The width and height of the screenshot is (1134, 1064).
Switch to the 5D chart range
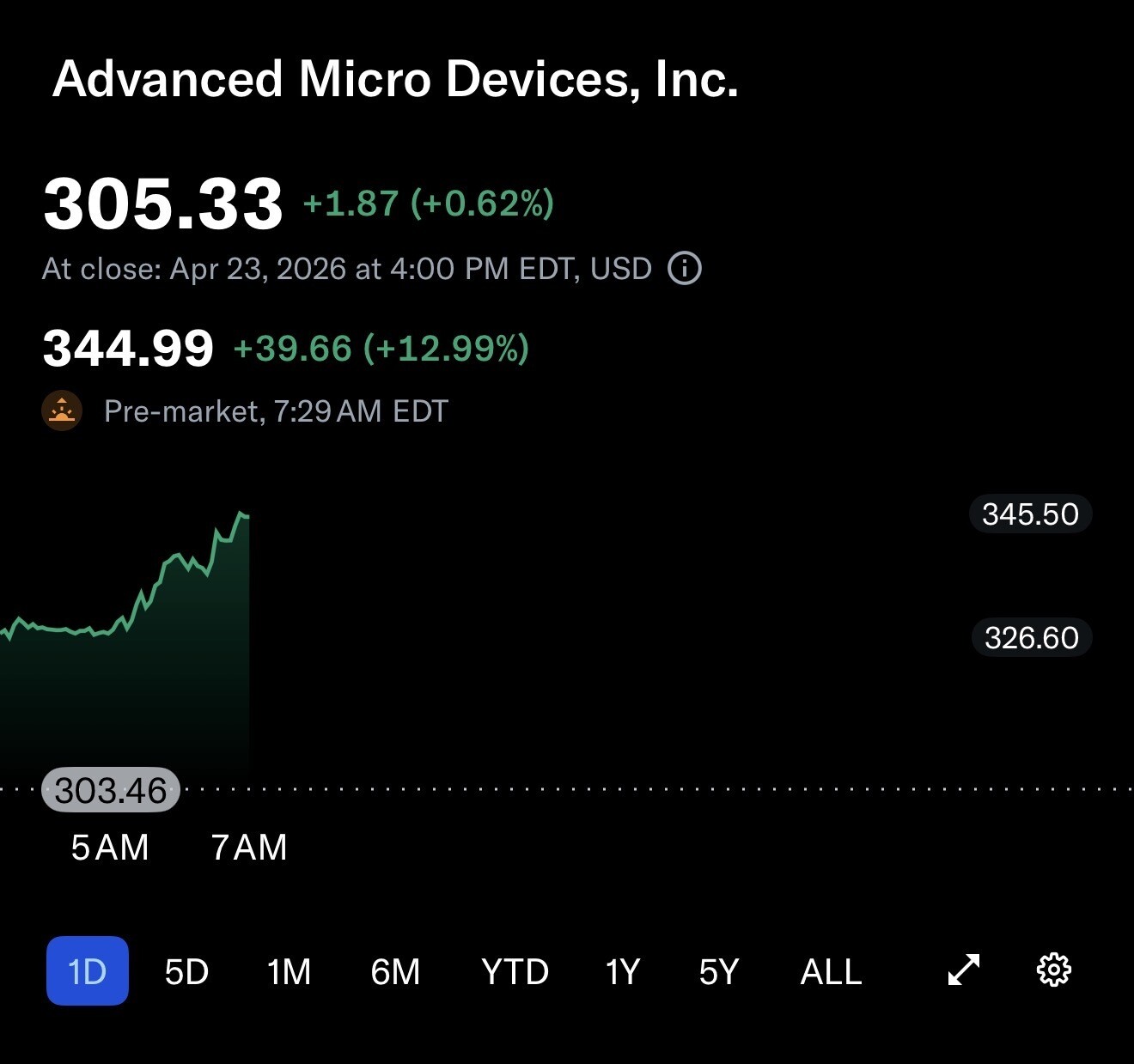pyautogui.click(x=186, y=972)
